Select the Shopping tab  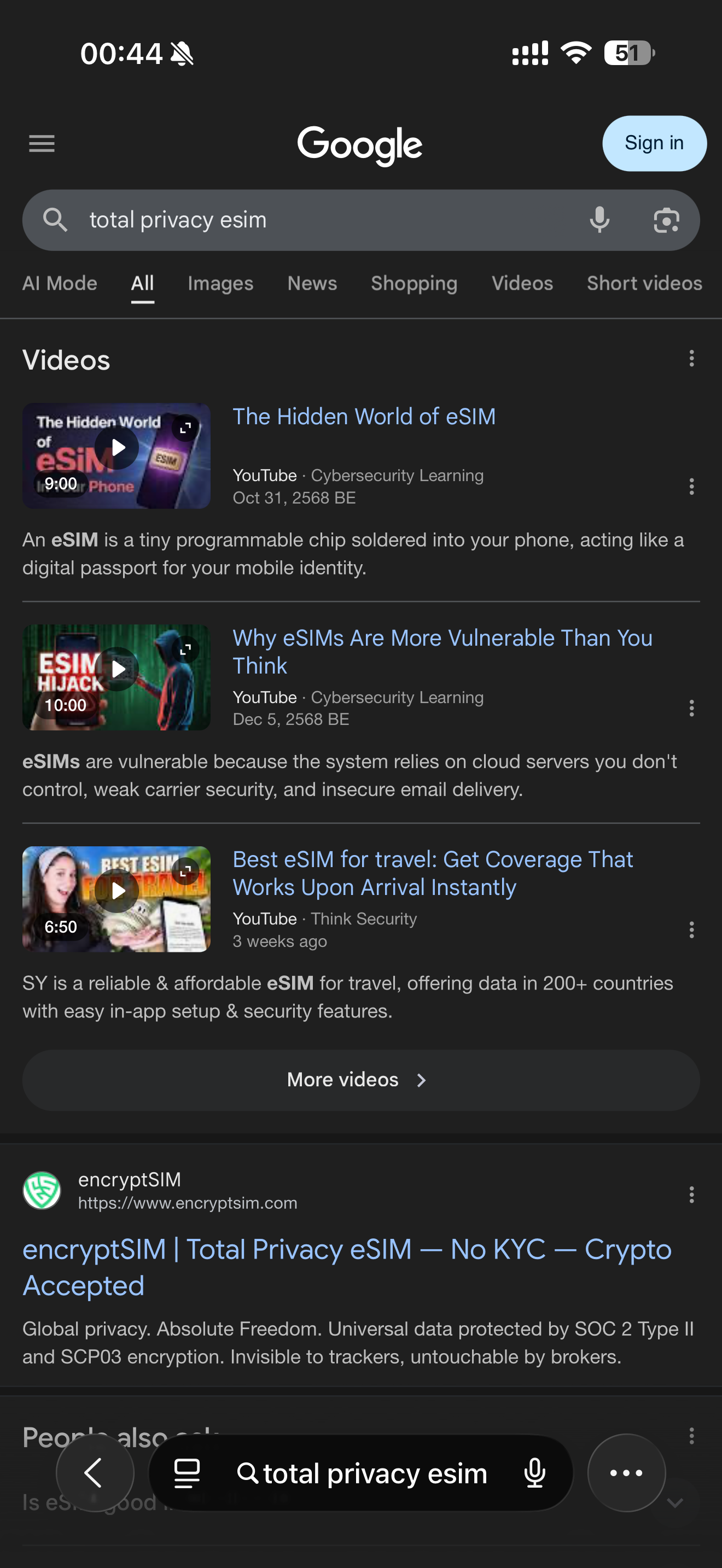pyautogui.click(x=414, y=283)
